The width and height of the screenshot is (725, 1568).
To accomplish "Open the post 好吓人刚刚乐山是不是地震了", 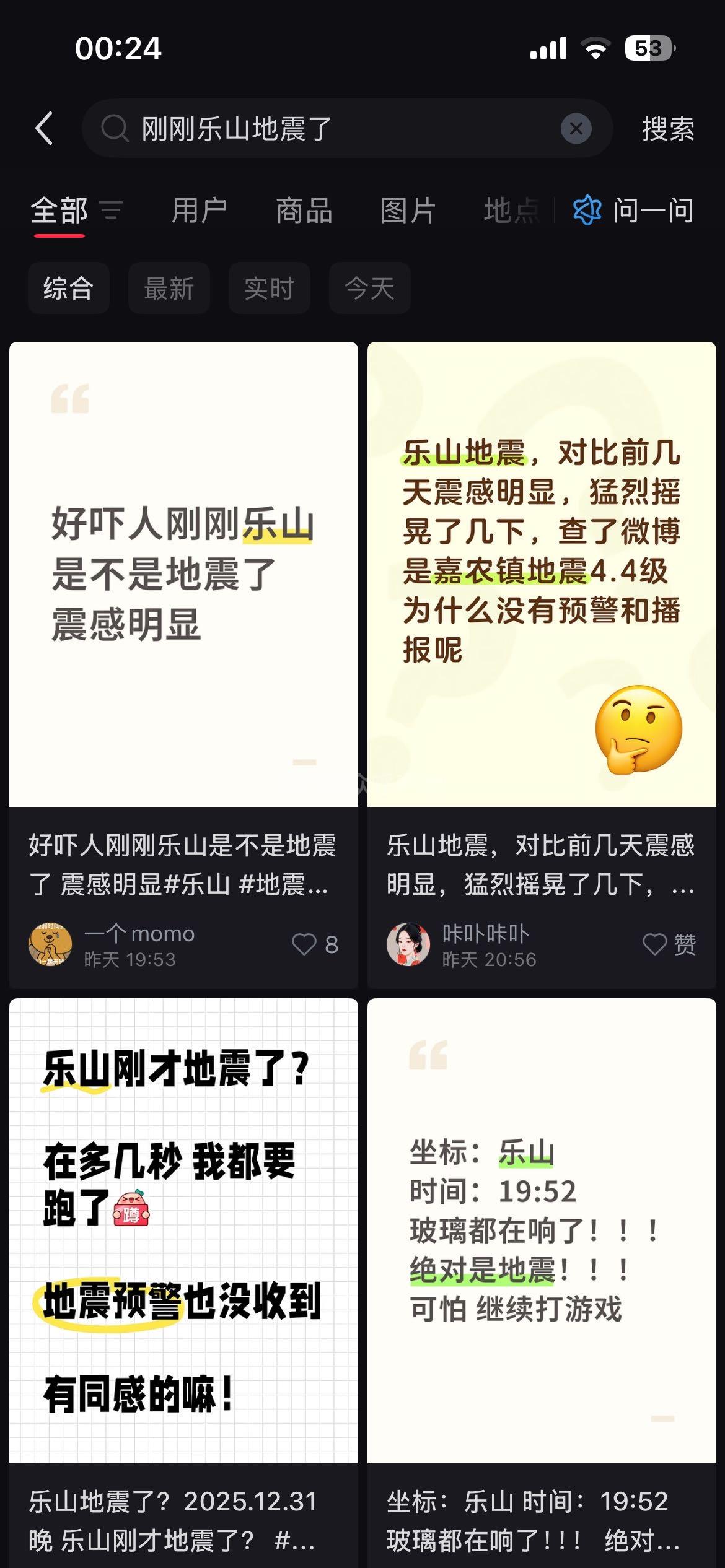I will pos(183,574).
